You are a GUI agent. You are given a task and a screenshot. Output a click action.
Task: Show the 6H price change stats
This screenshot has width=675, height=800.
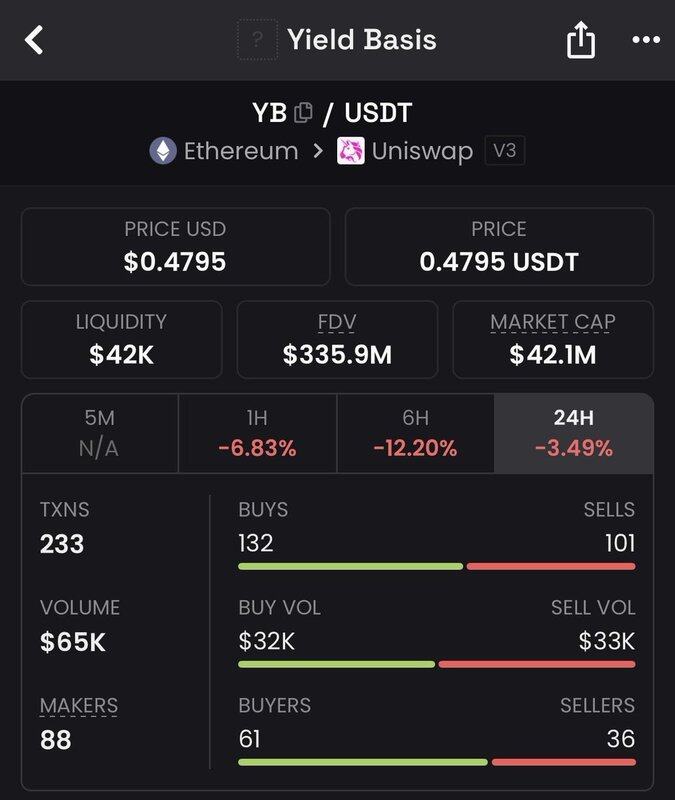pos(415,433)
